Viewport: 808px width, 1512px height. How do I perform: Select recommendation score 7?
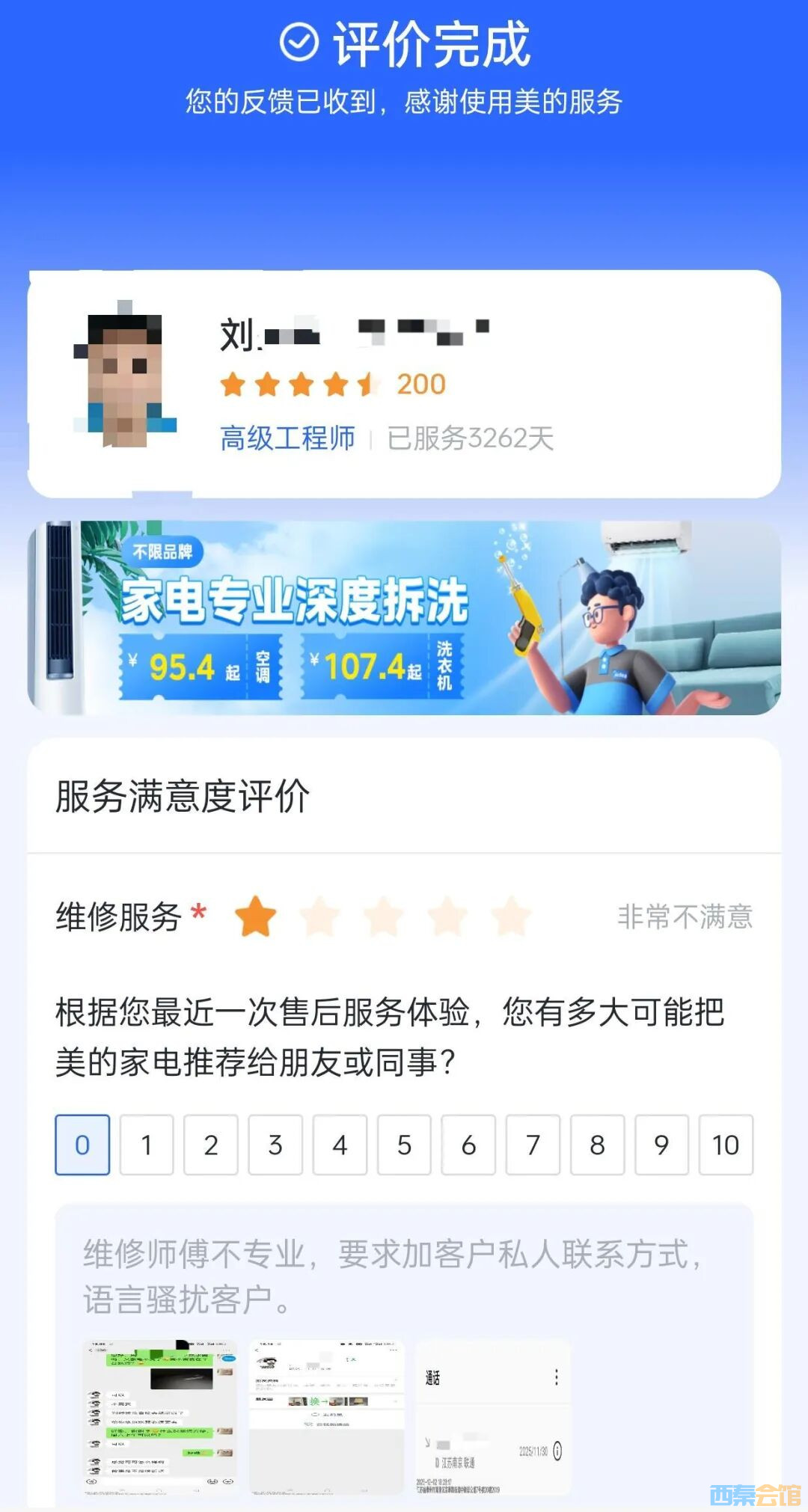click(533, 1145)
